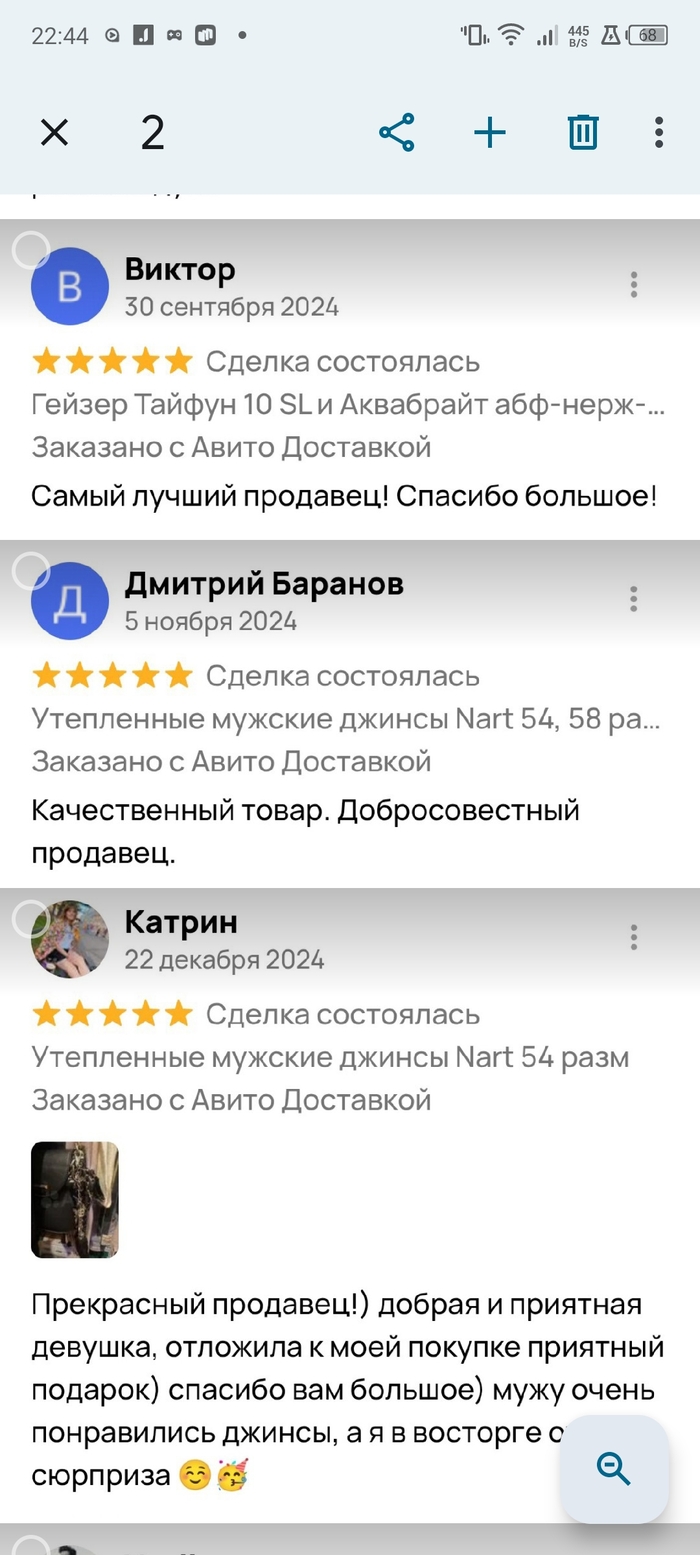This screenshot has width=700, height=1555.
Task: Close the selection mode with X
Action: coord(54,132)
